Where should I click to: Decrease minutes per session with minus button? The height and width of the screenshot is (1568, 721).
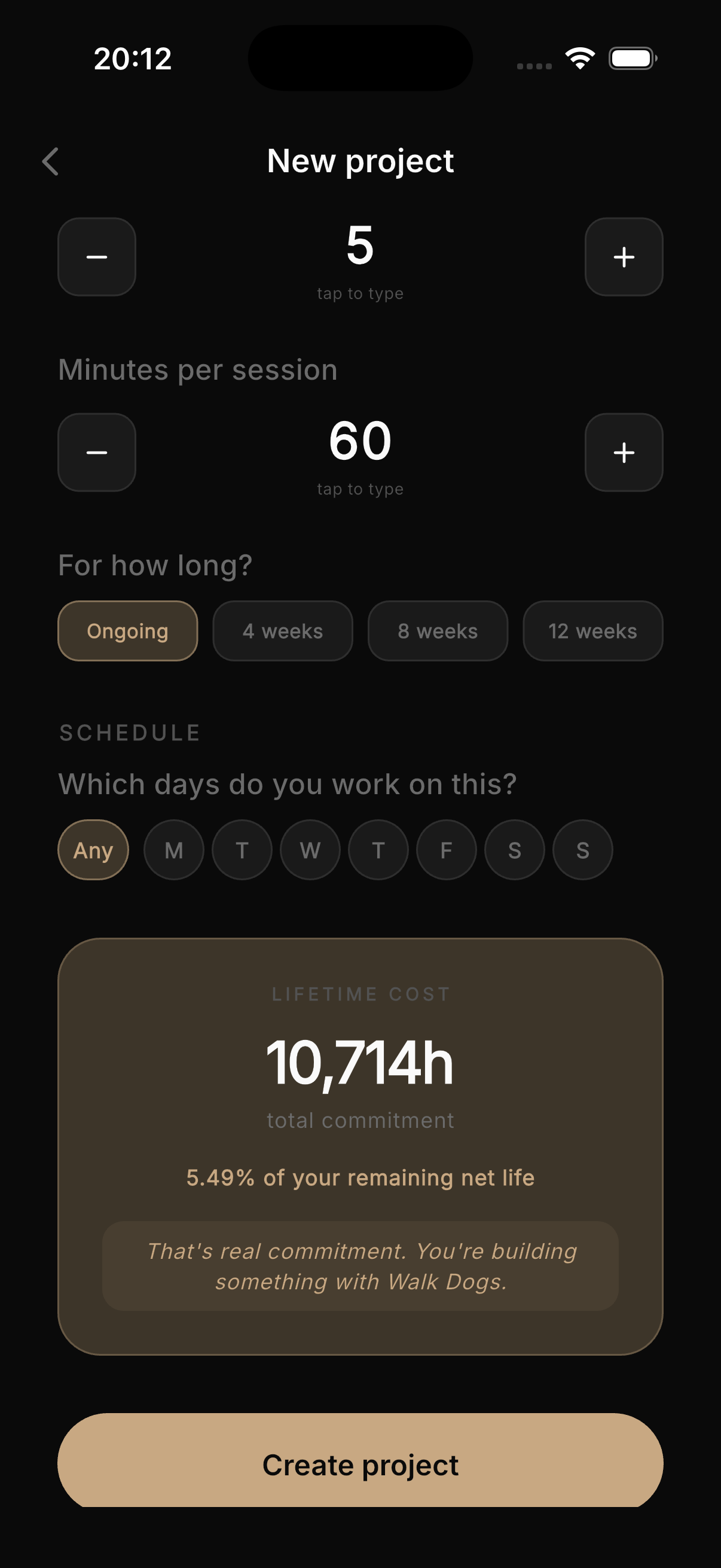pyautogui.click(x=96, y=452)
